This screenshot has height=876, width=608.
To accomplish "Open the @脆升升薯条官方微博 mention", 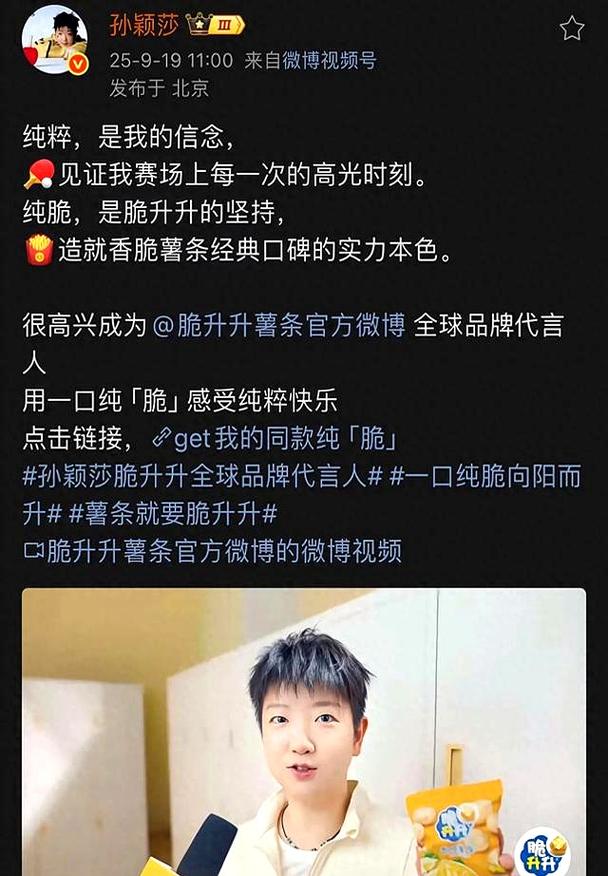I will click(x=278, y=325).
